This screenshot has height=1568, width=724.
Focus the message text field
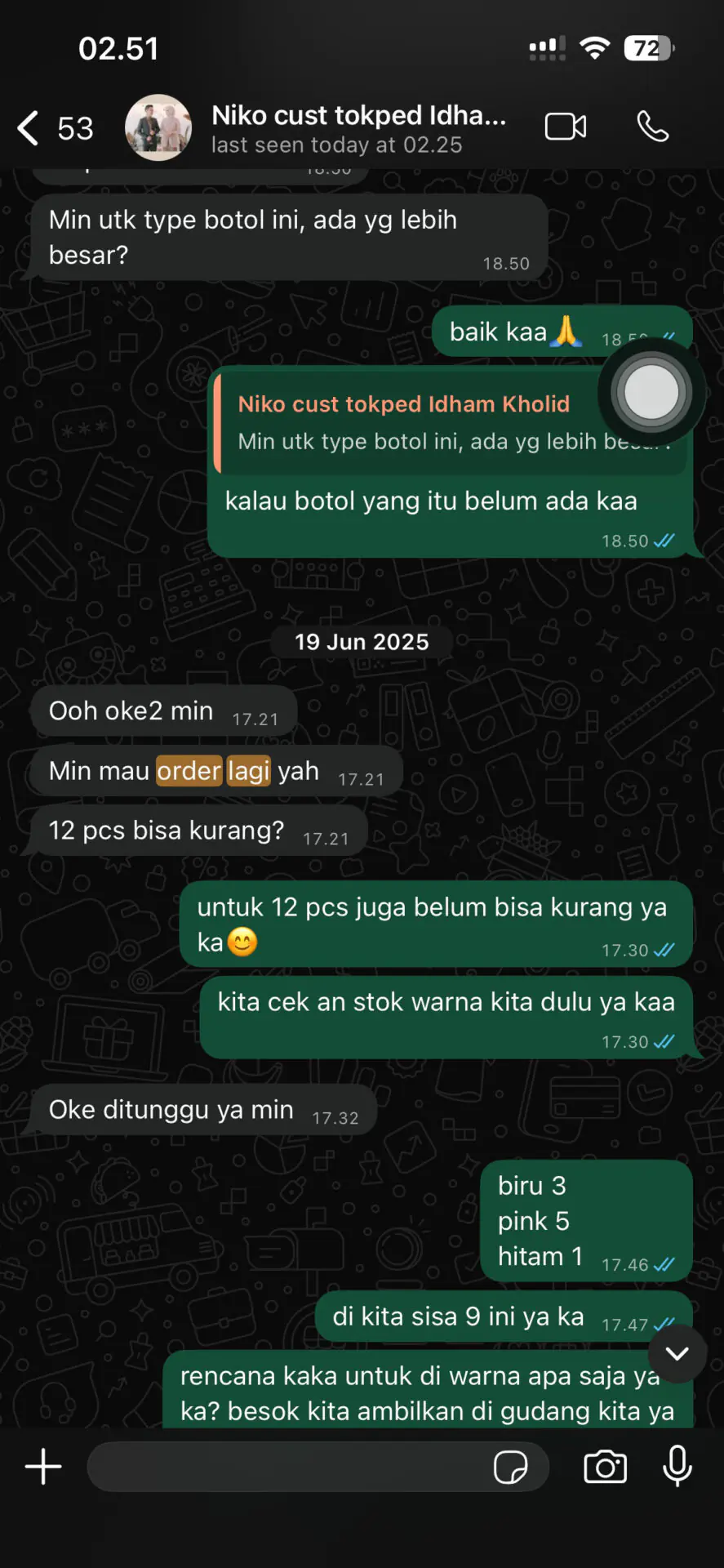[x=286, y=1467]
